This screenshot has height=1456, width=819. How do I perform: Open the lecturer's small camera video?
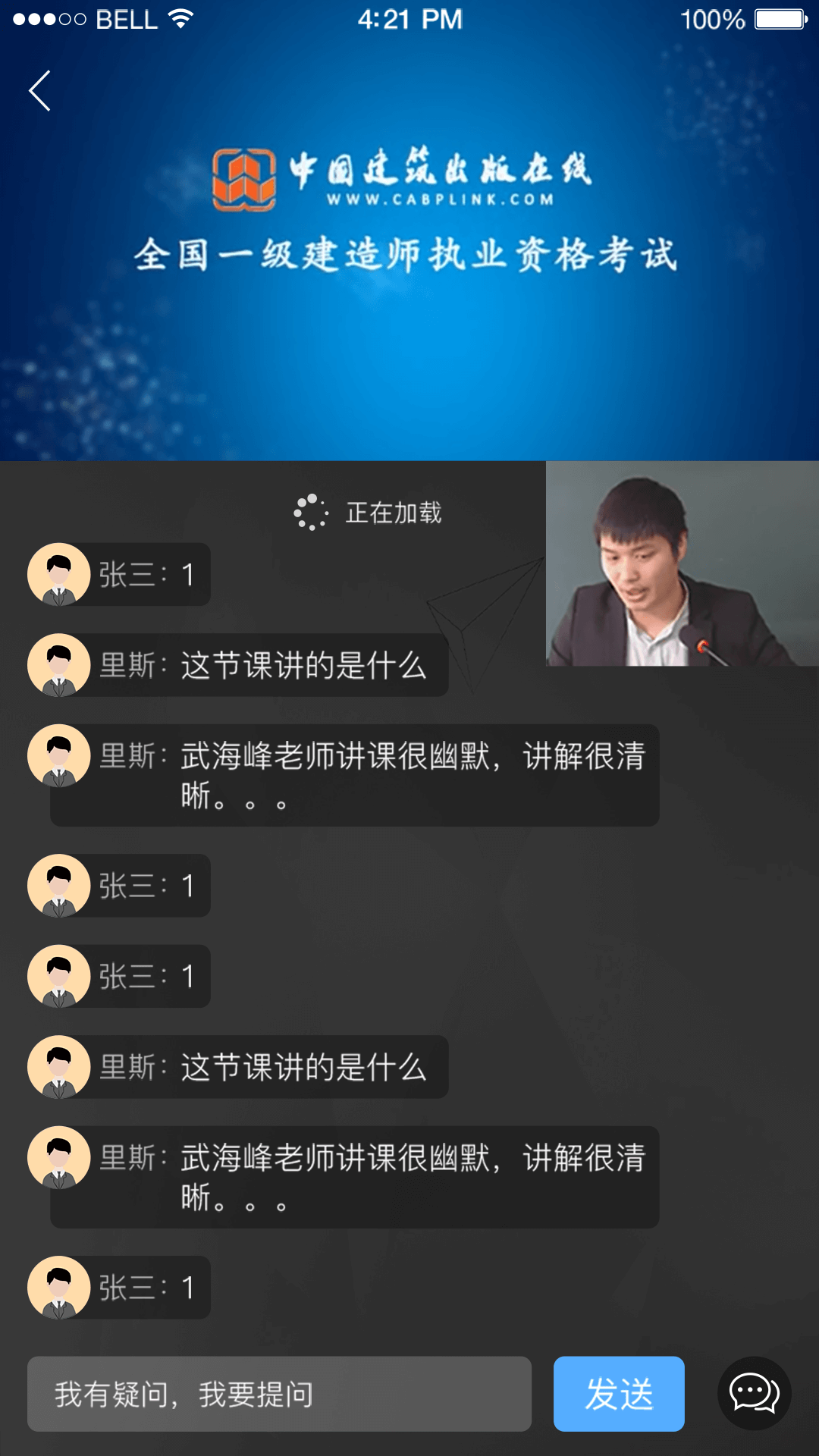[x=682, y=564]
